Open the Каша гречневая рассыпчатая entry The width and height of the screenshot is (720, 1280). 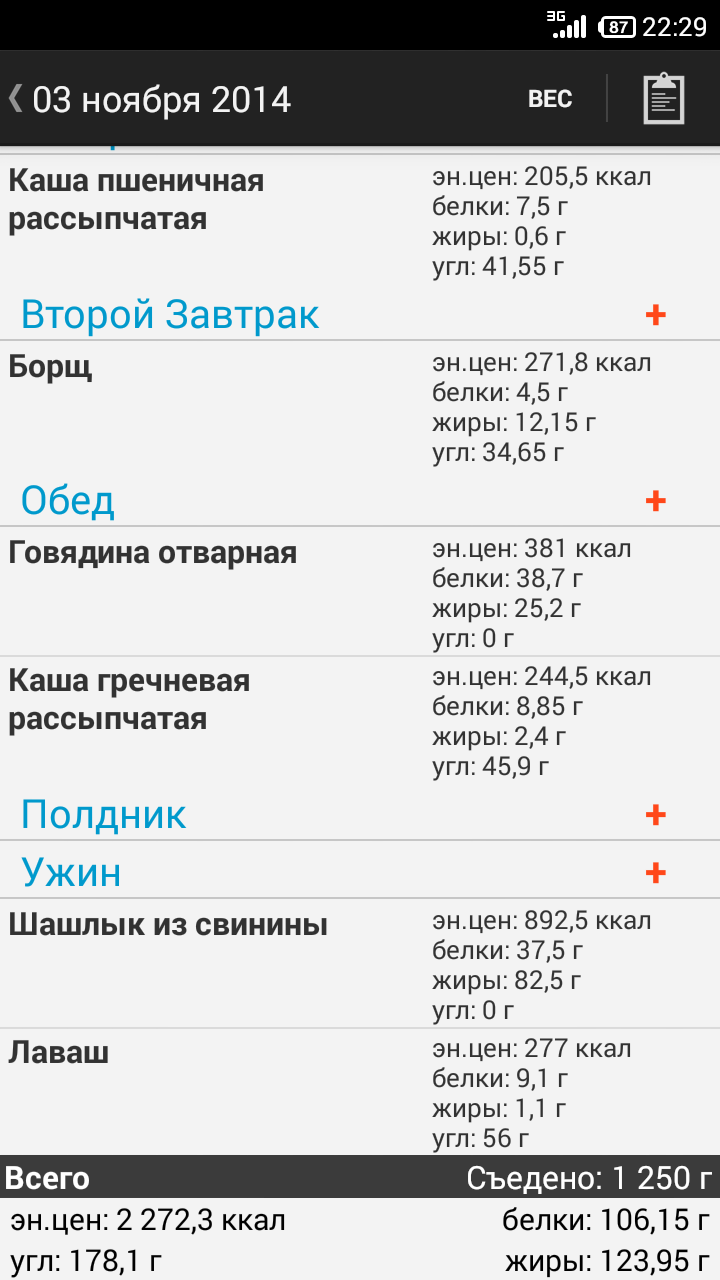(x=360, y=720)
